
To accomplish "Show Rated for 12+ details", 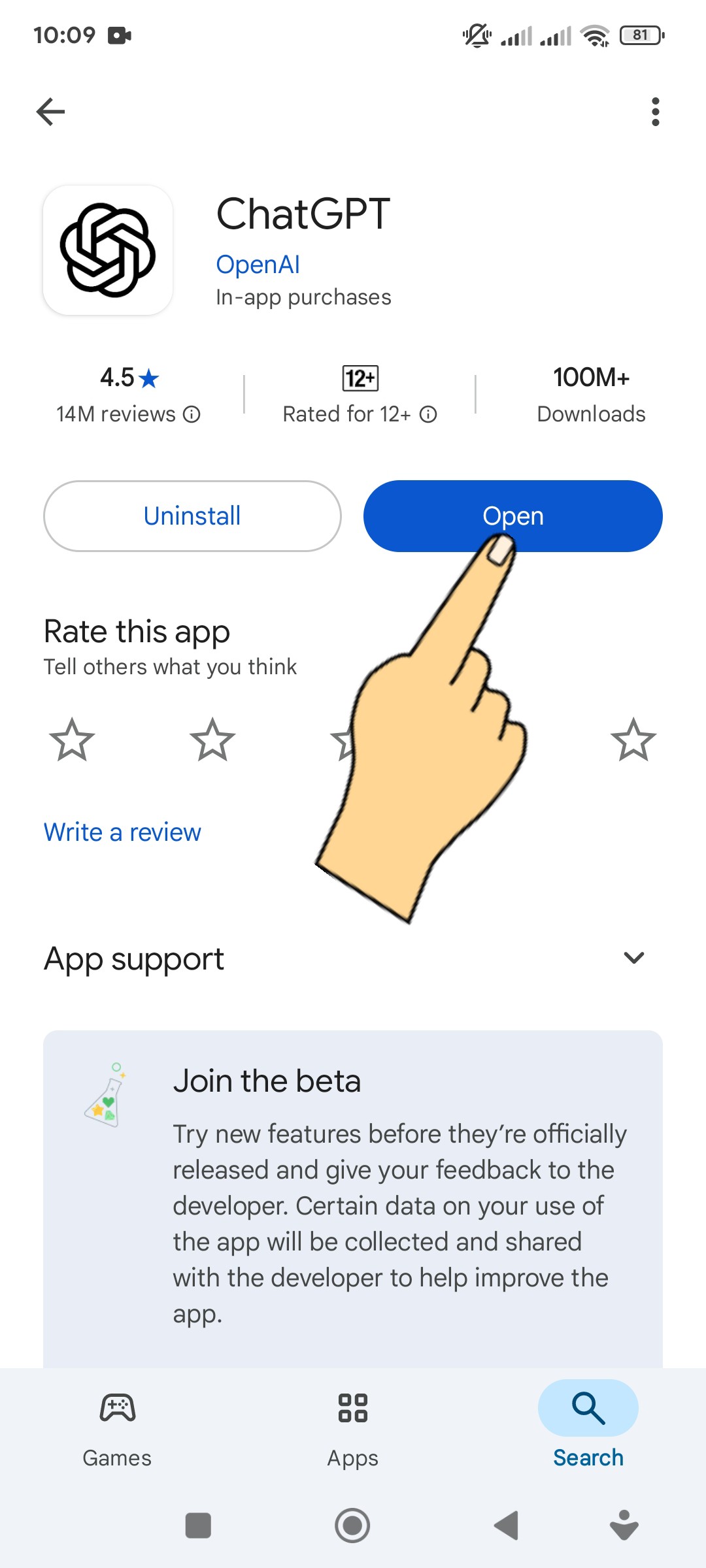I will coord(428,414).
